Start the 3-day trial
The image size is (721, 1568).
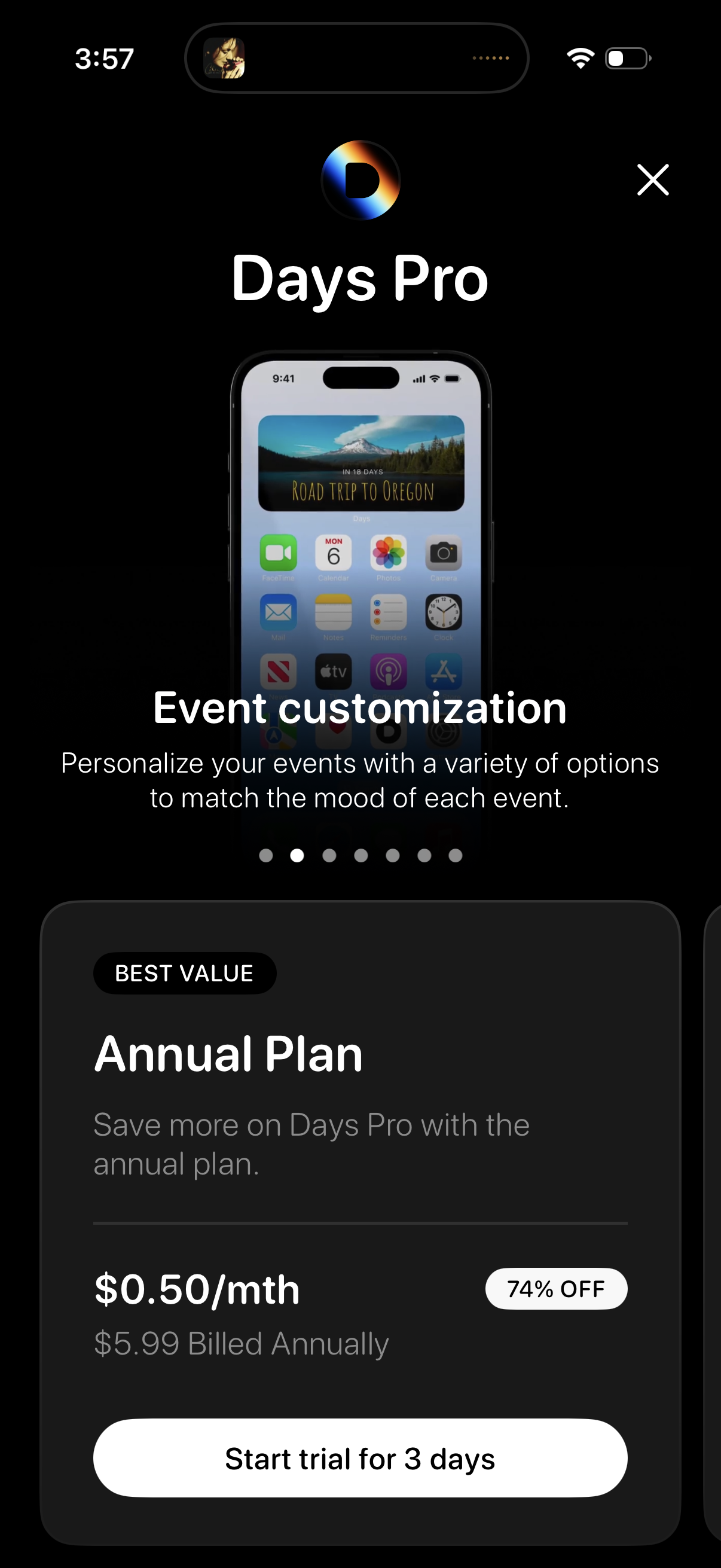(x=360, y=1458)
